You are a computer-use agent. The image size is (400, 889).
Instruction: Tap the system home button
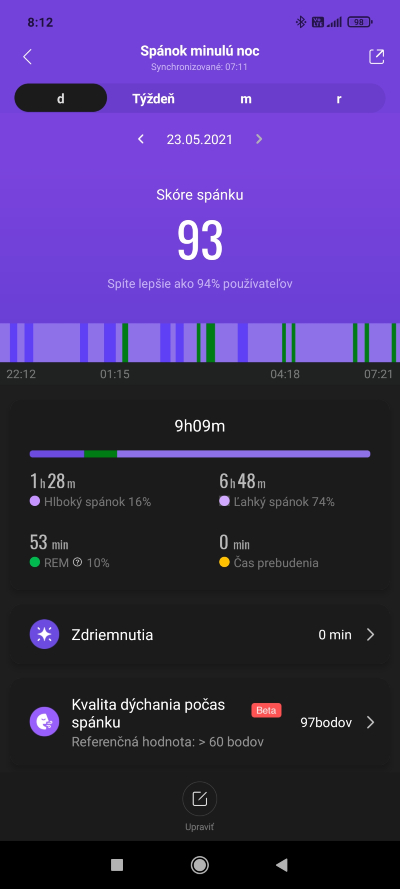(199, 865)
